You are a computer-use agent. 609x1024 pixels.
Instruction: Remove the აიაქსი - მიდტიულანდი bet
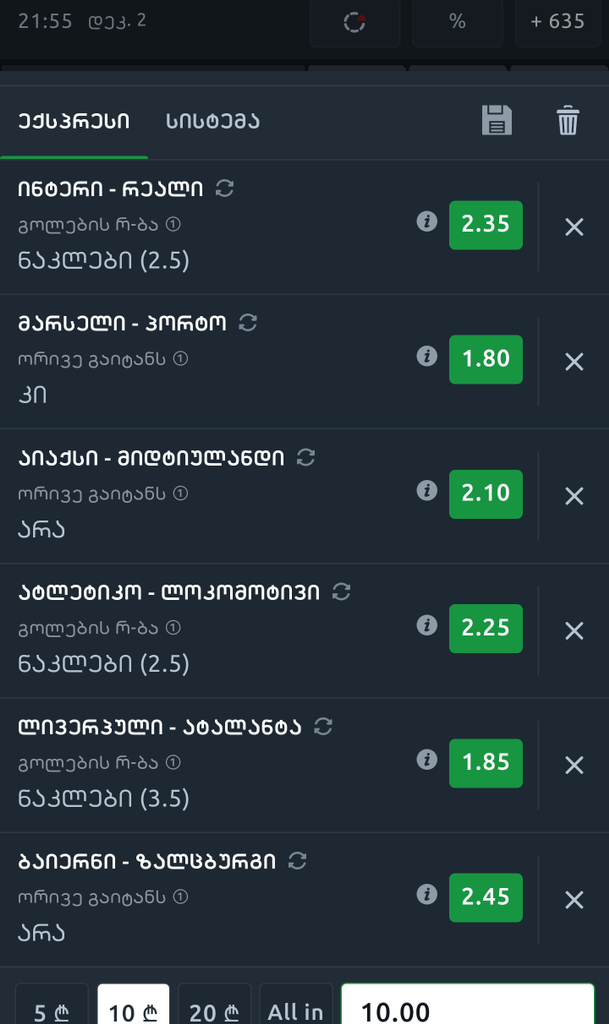coord(574,496)
